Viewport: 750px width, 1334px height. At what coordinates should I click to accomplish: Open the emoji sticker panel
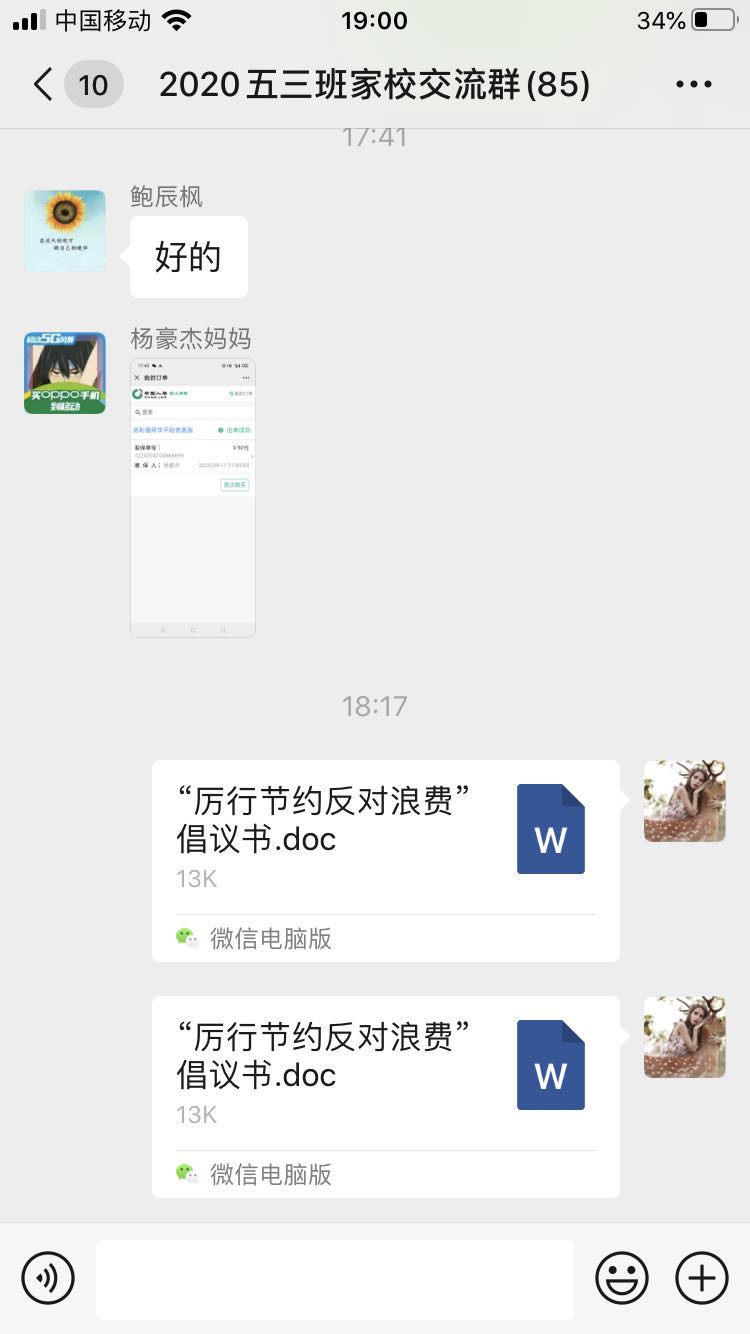[622, 1278]
